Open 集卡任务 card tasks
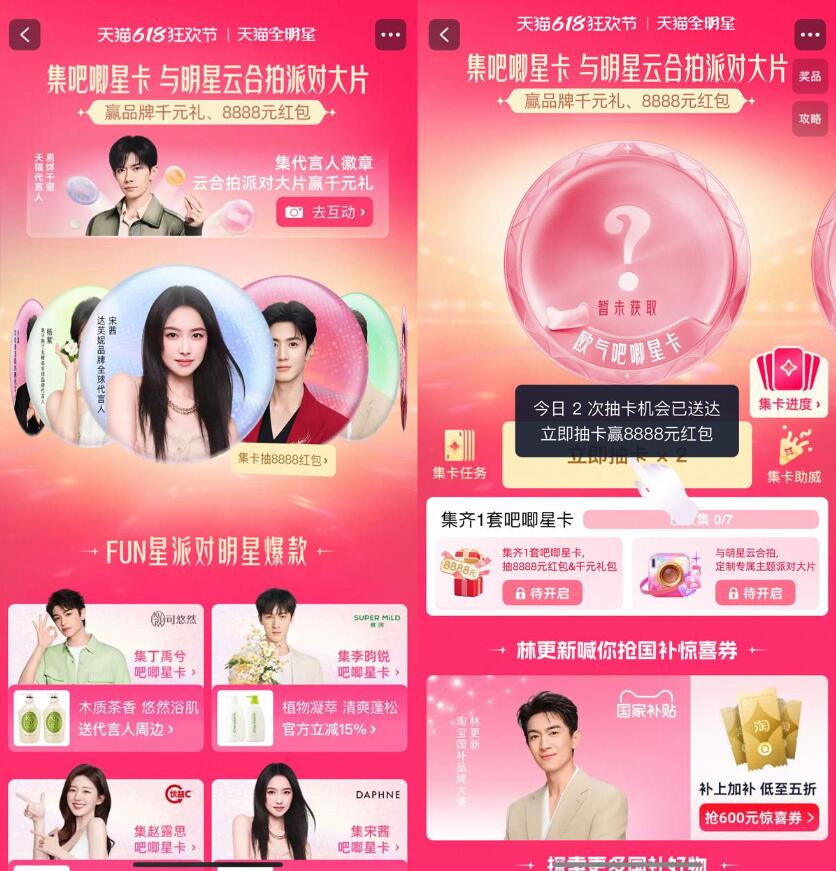The image size is (836, 871). (x=460, y=455)
